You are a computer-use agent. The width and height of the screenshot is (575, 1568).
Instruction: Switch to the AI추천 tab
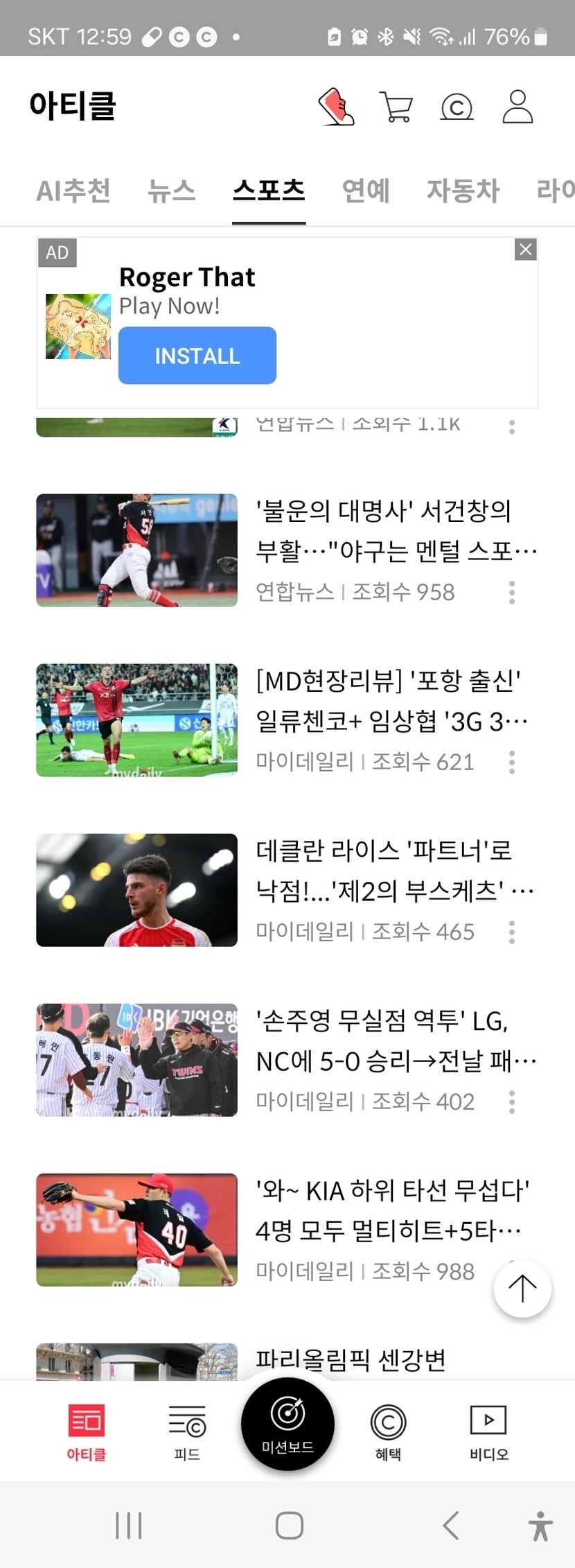pos(73,191)
